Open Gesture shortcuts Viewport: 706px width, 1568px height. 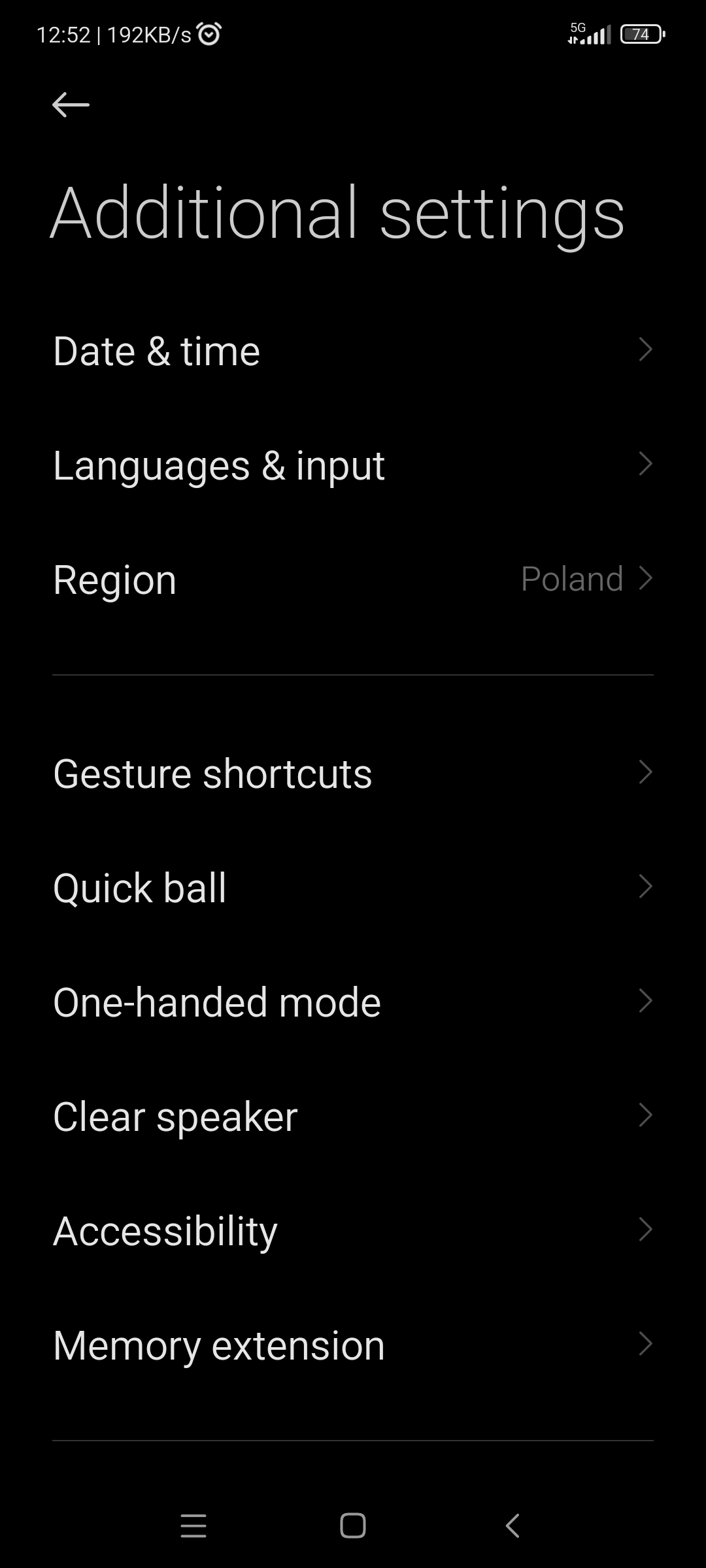353,774
